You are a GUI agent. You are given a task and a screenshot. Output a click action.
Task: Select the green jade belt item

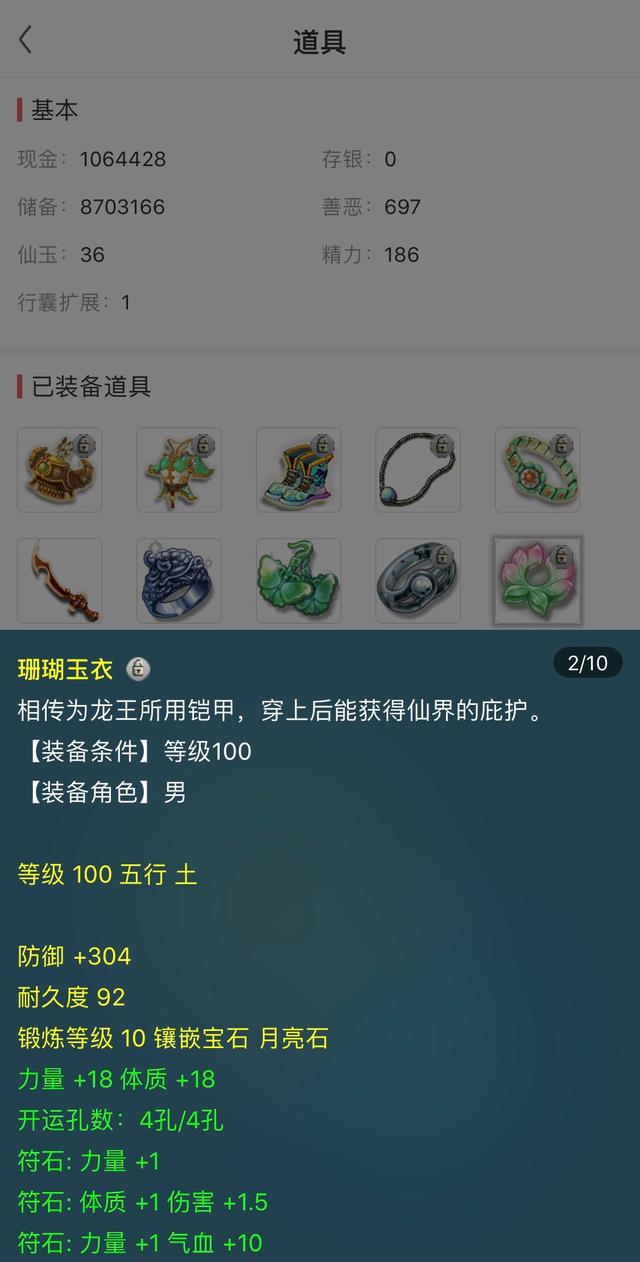coord(538,470)
